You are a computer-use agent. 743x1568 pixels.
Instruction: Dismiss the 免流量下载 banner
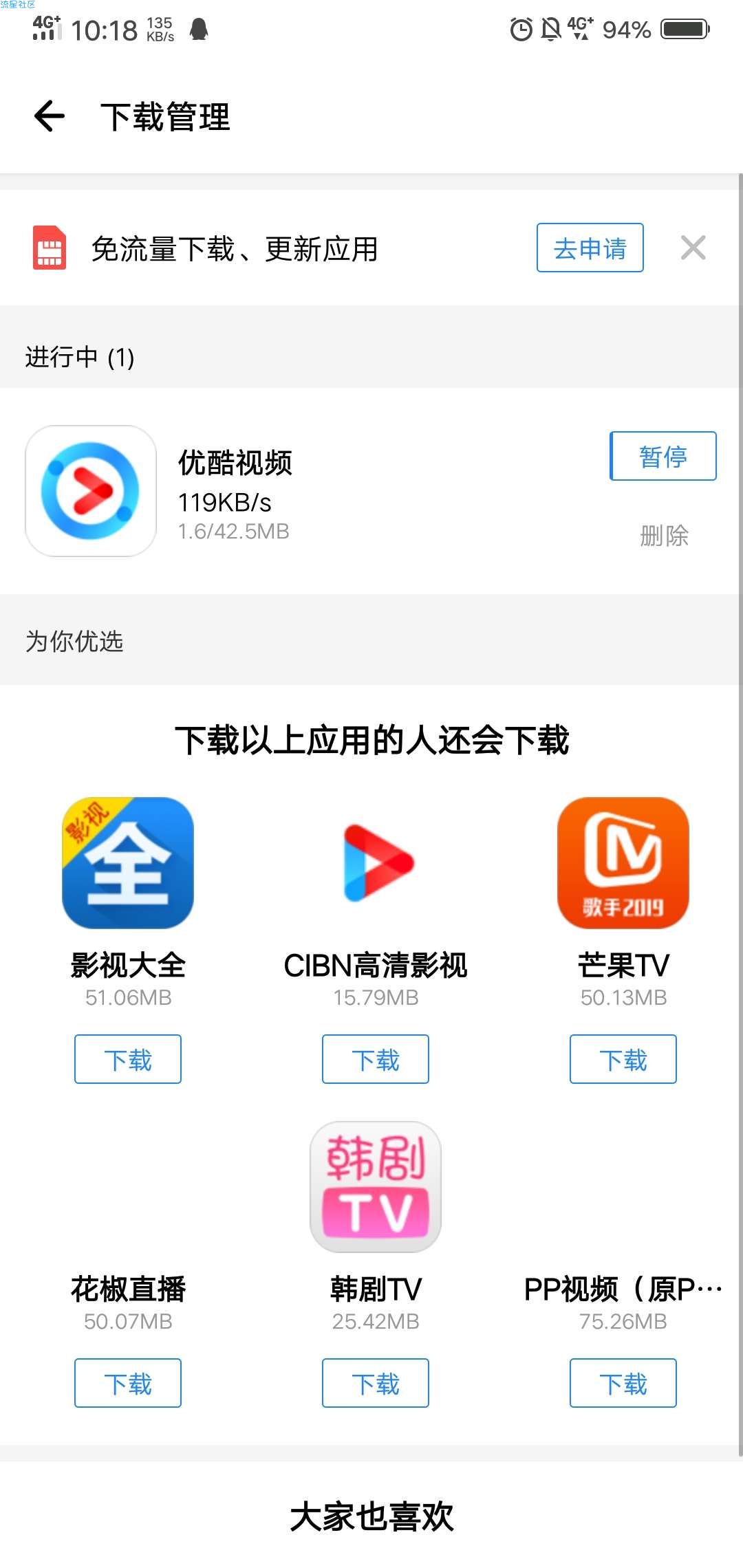pos(693,248)
